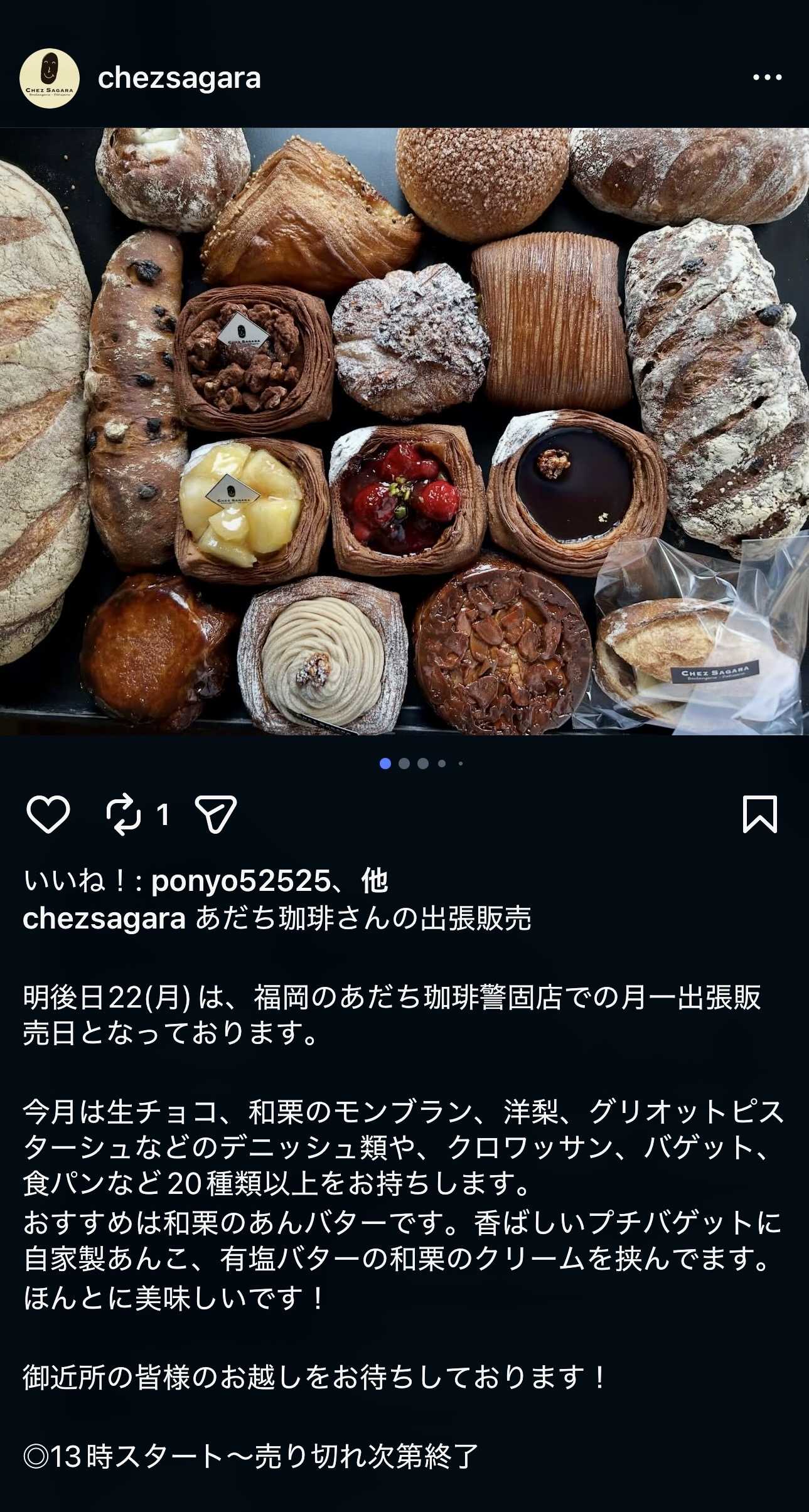This screenshot has width=809, height=1512.
Task: Bookmark this post
Action: [x=759, y=814]
